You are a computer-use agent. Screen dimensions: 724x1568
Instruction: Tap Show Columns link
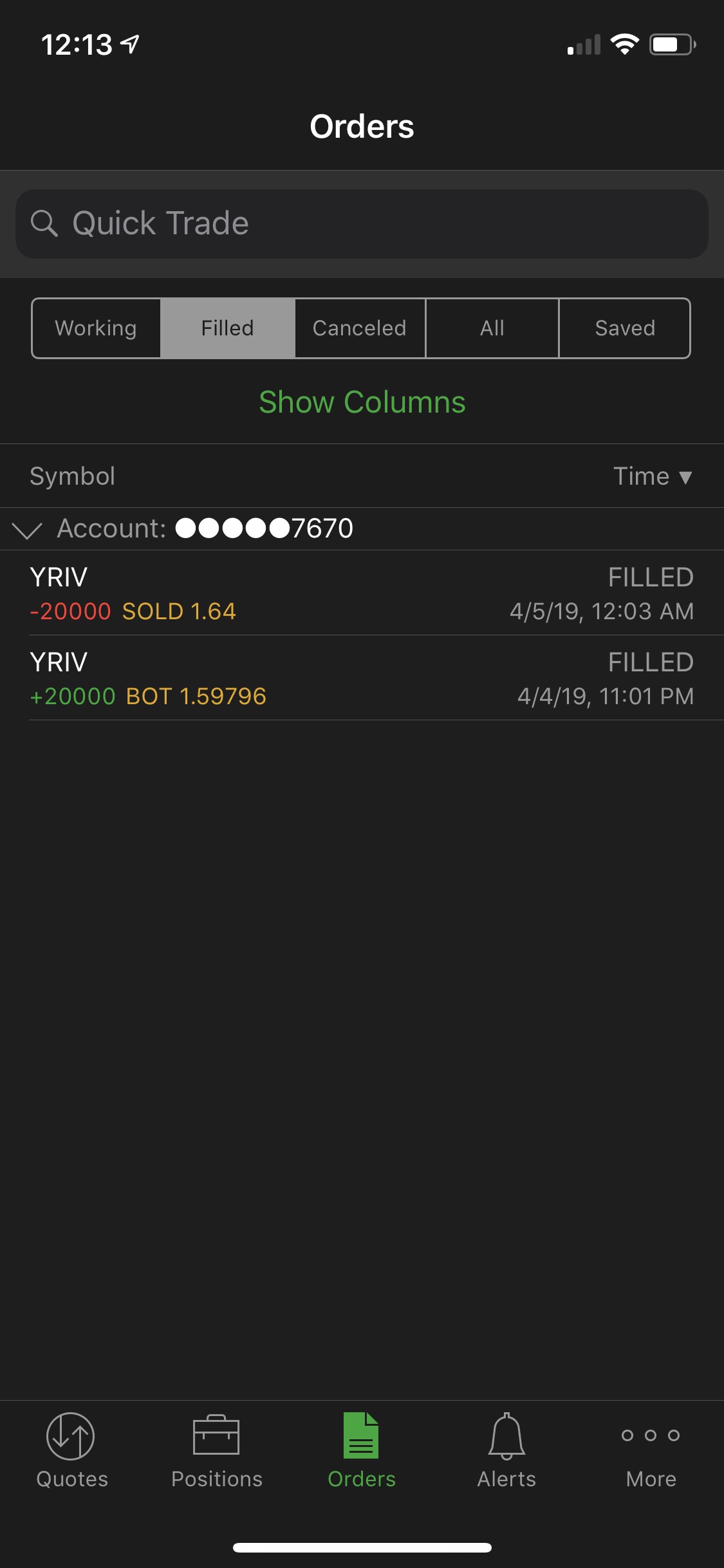click(x=362, y=402)
